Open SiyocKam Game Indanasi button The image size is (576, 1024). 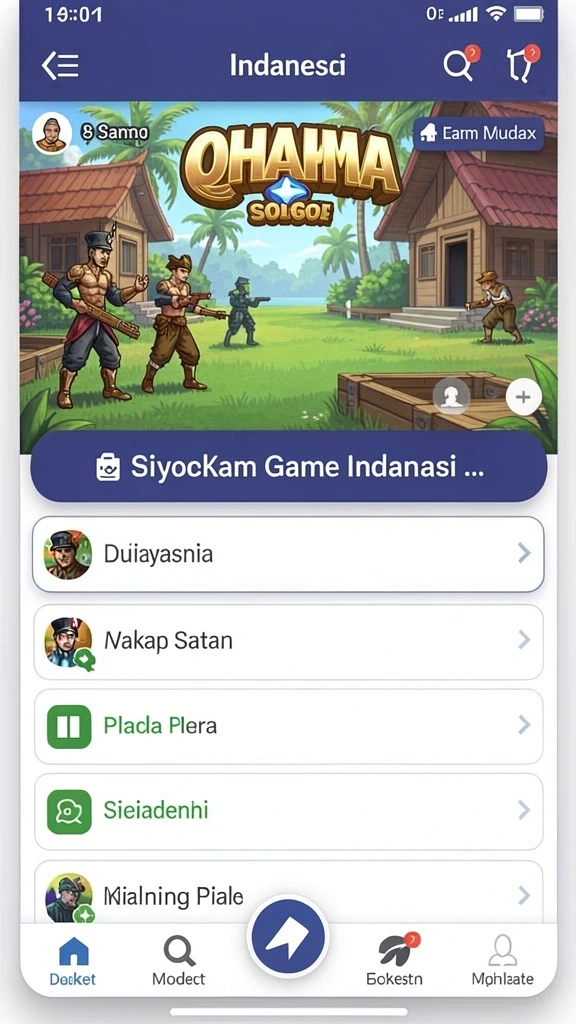point(289,466)
